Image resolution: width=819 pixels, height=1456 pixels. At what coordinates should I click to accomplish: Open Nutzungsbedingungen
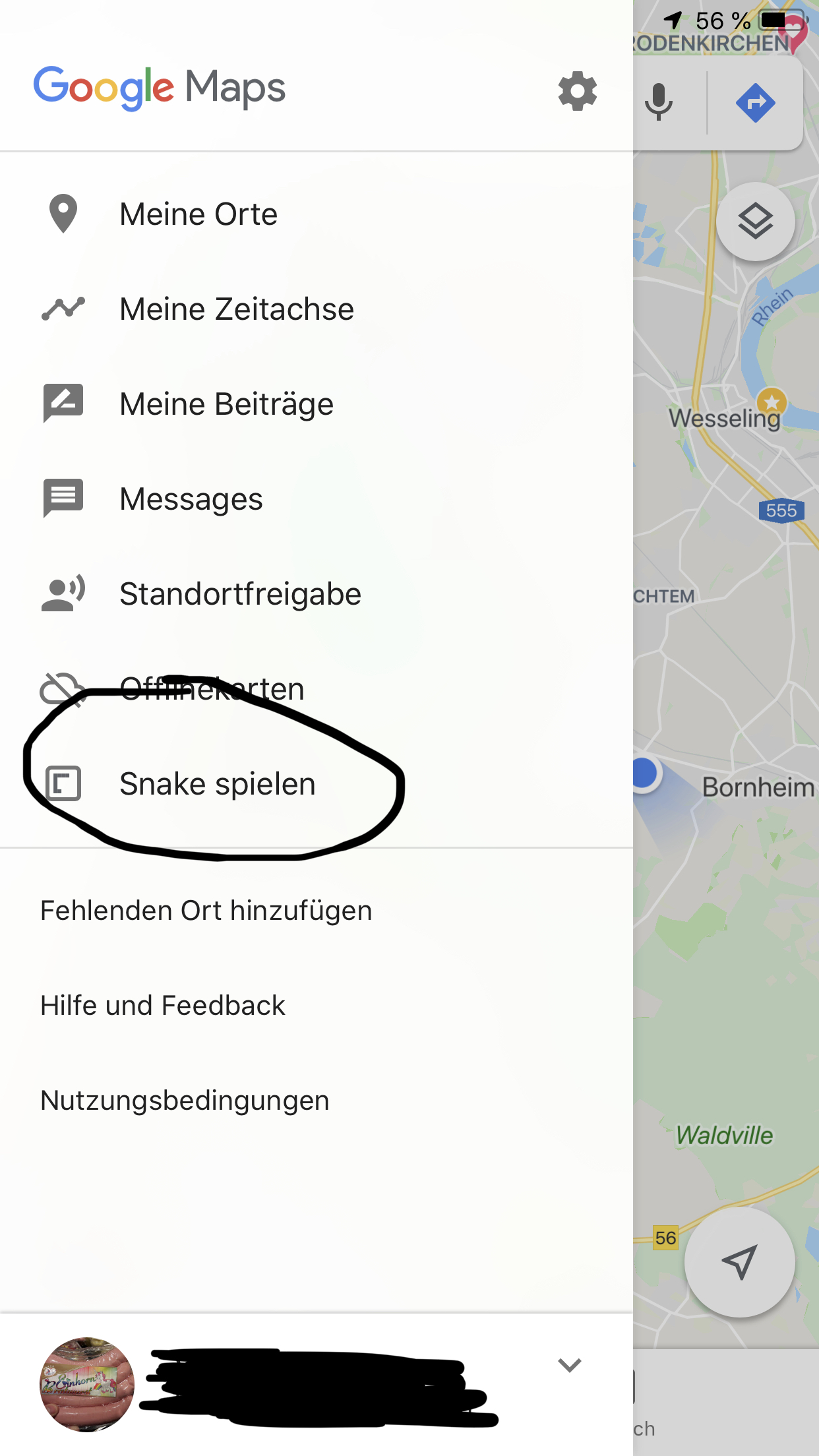click(x=185, y=1101)
